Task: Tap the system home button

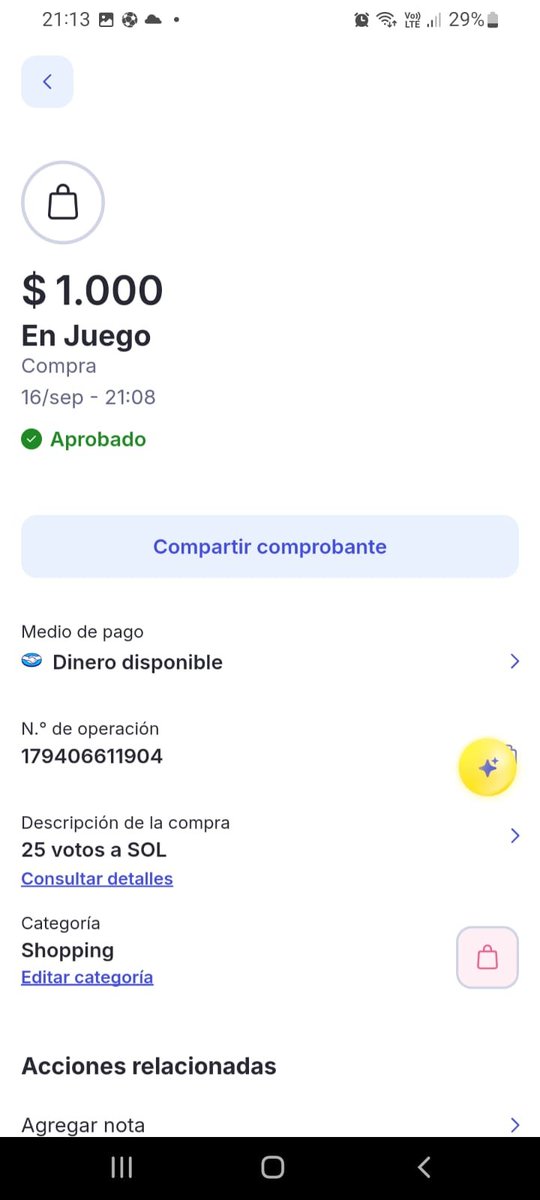Action: tap(272, 1167)
